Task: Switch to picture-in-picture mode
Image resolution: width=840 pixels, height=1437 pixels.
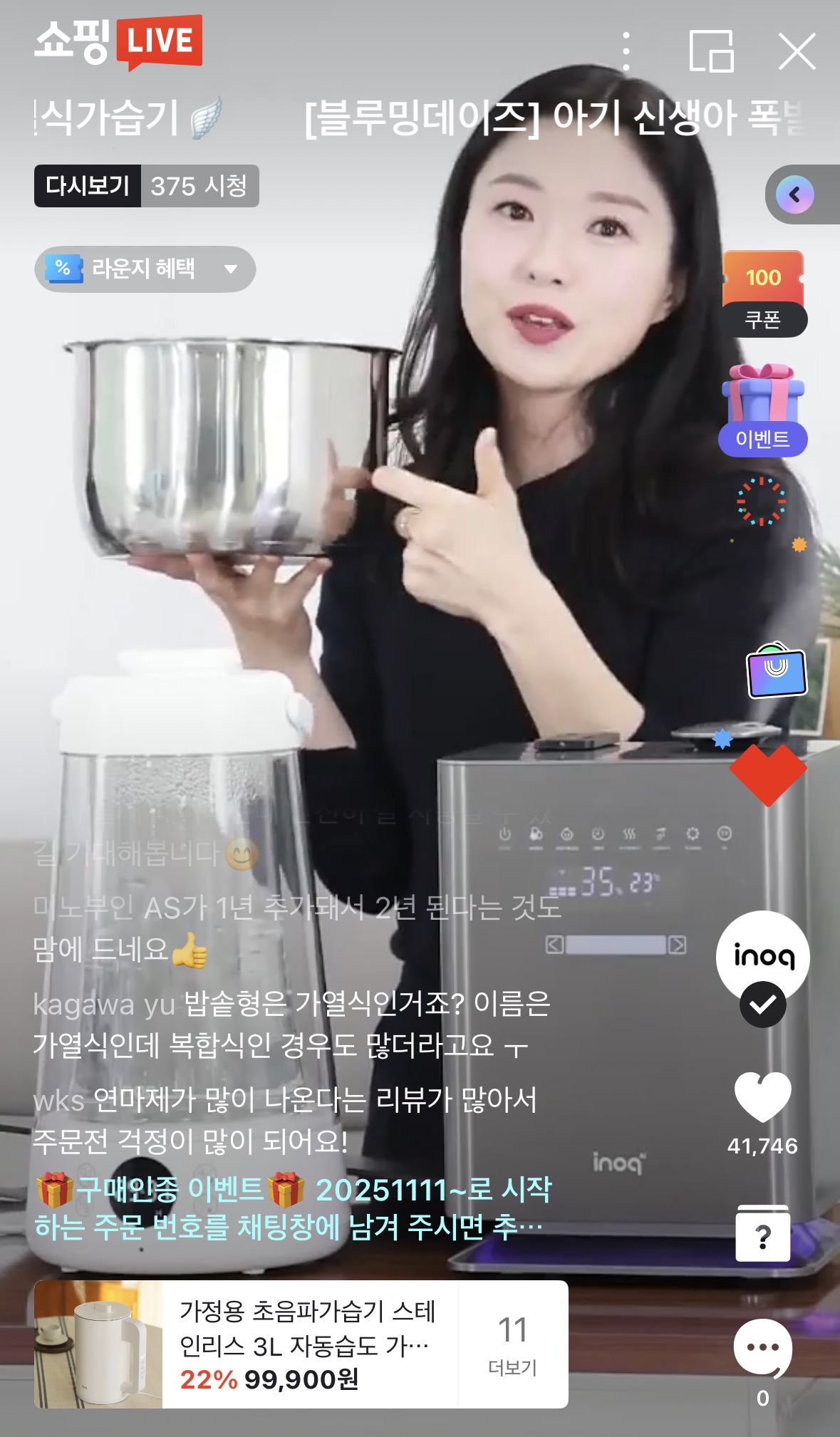Action: click(x=711, y=52)
